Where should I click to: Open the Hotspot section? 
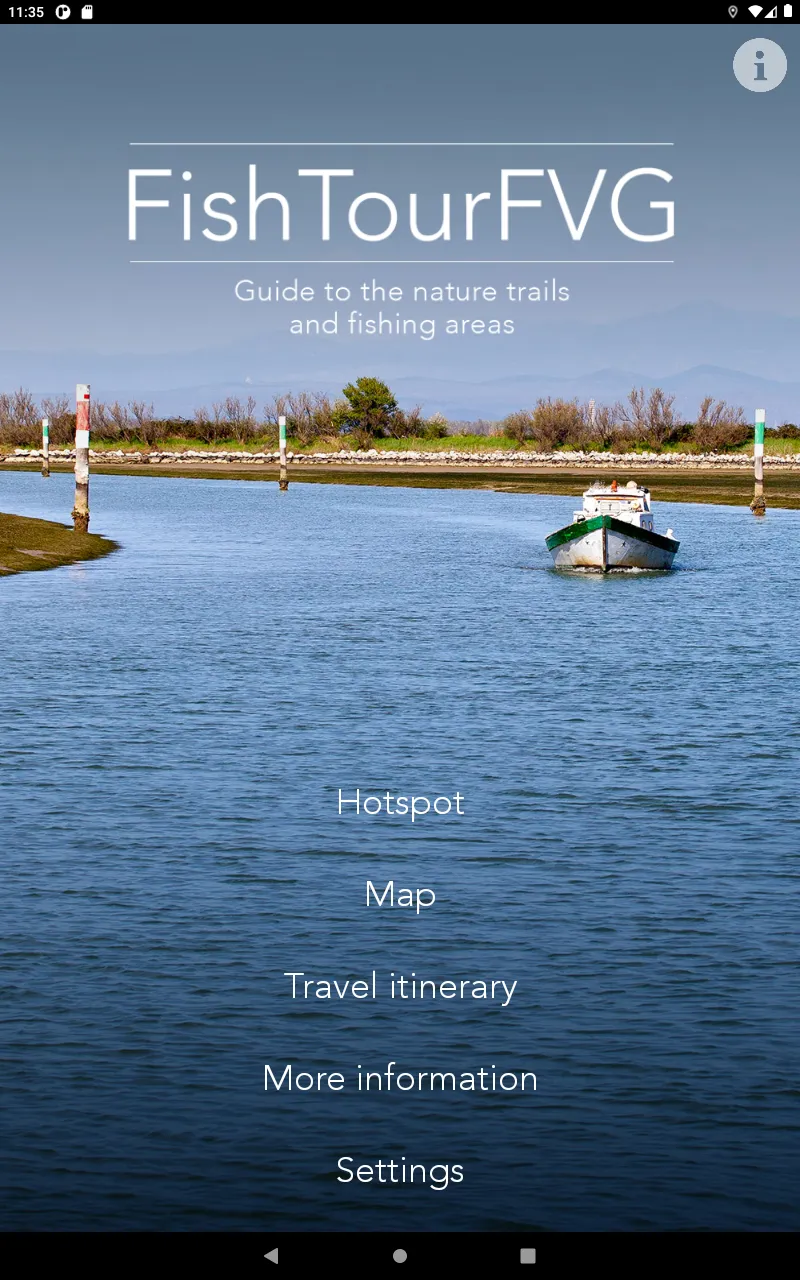click(400, 803)
